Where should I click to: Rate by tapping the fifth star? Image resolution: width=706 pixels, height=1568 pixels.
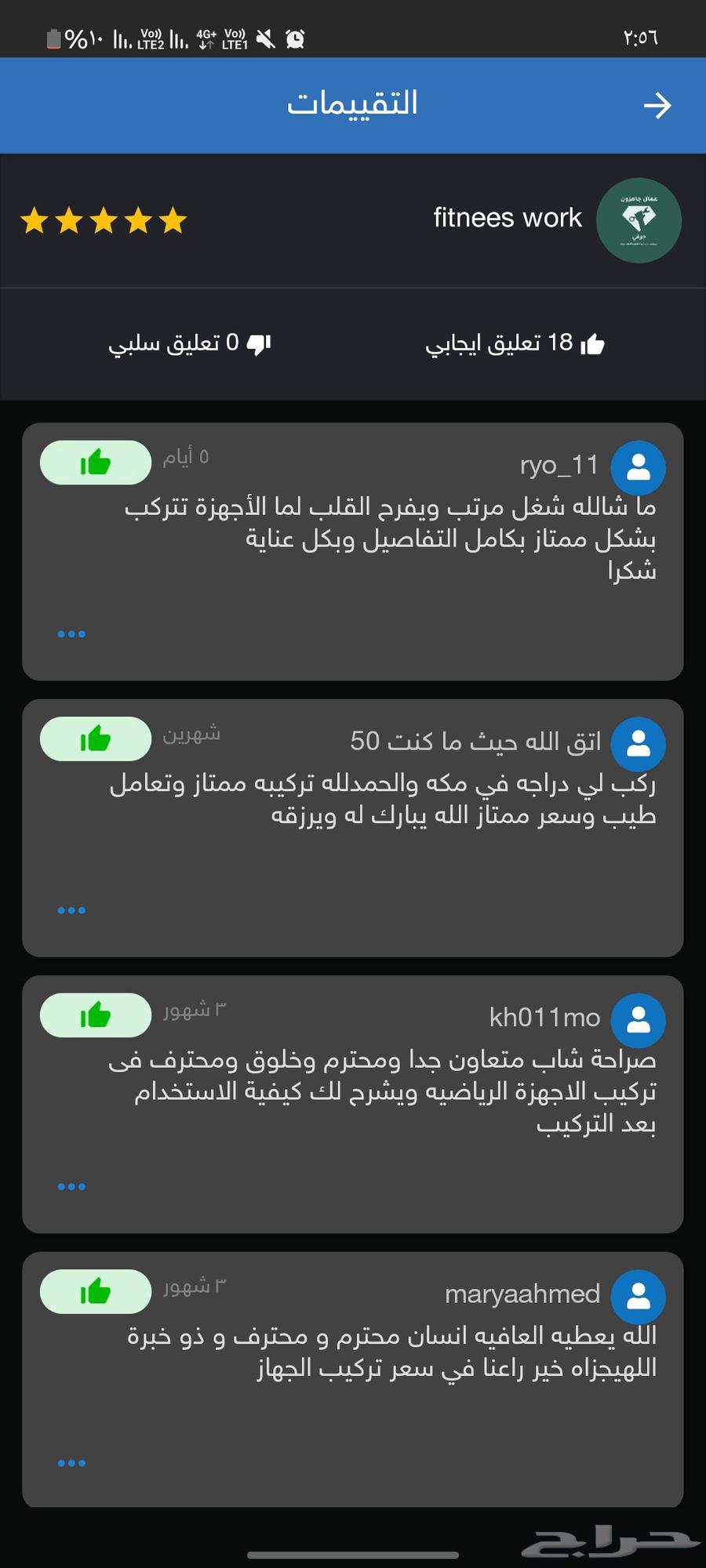174,220
